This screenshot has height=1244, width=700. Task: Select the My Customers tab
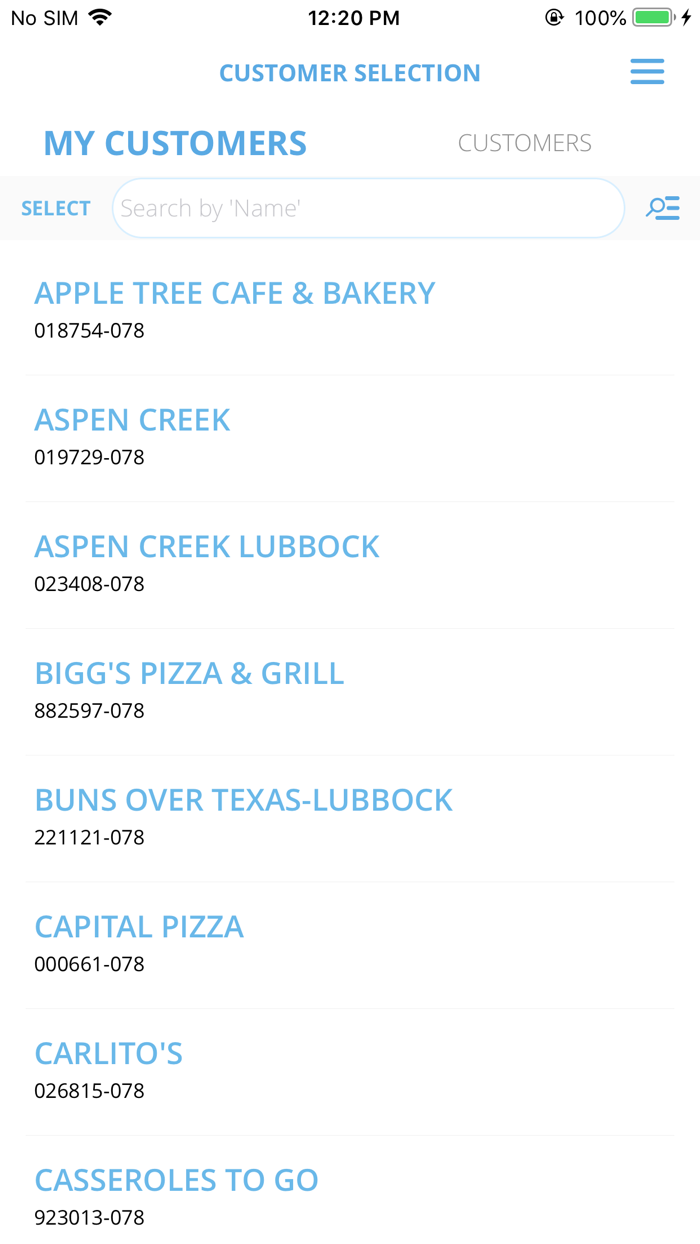tap(175, 143)
